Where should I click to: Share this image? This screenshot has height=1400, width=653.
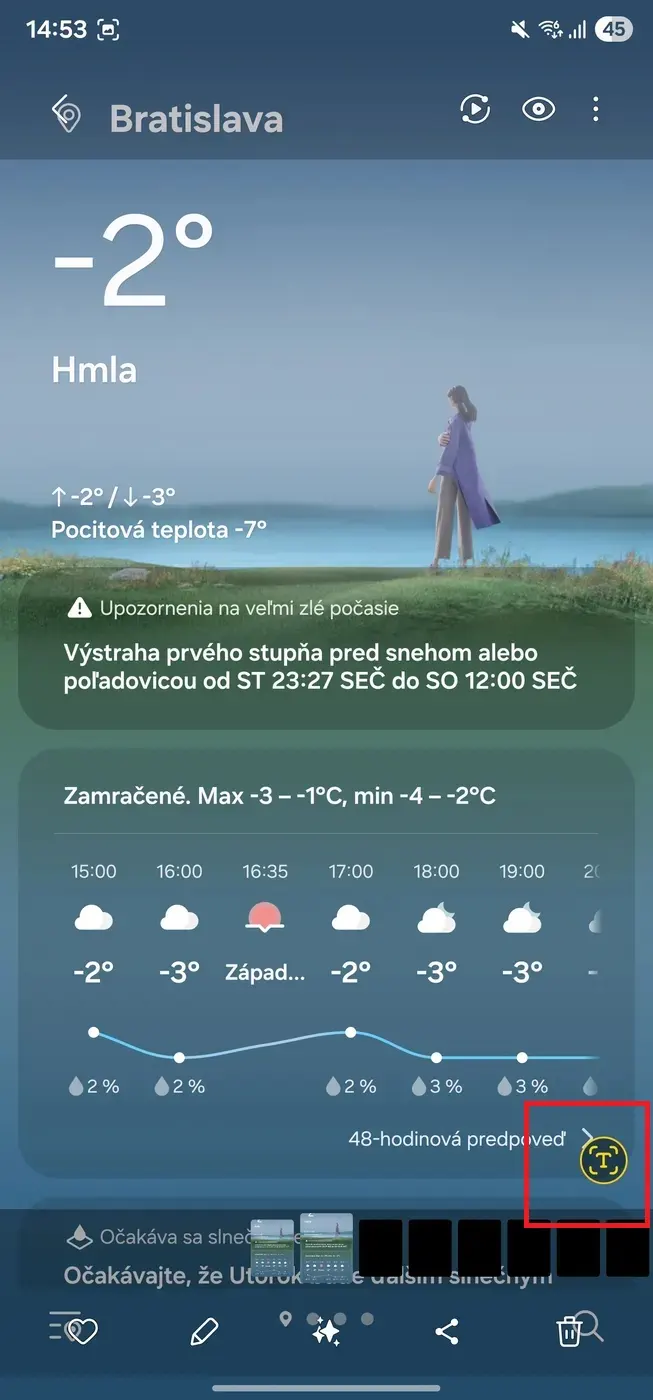click(x=447, y=1331)
